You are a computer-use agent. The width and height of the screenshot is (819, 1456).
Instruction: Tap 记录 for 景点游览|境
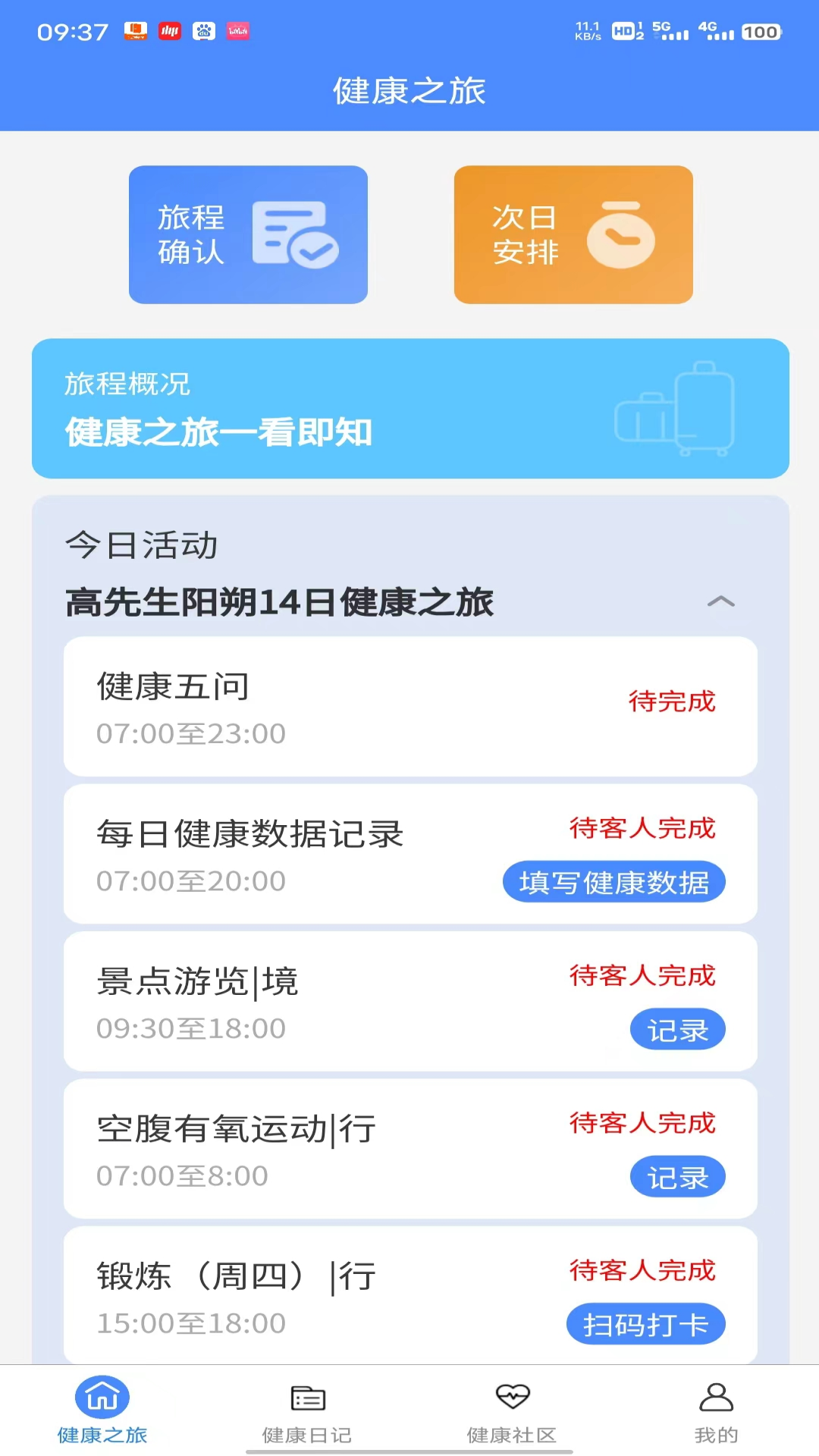click(677, 1030)
